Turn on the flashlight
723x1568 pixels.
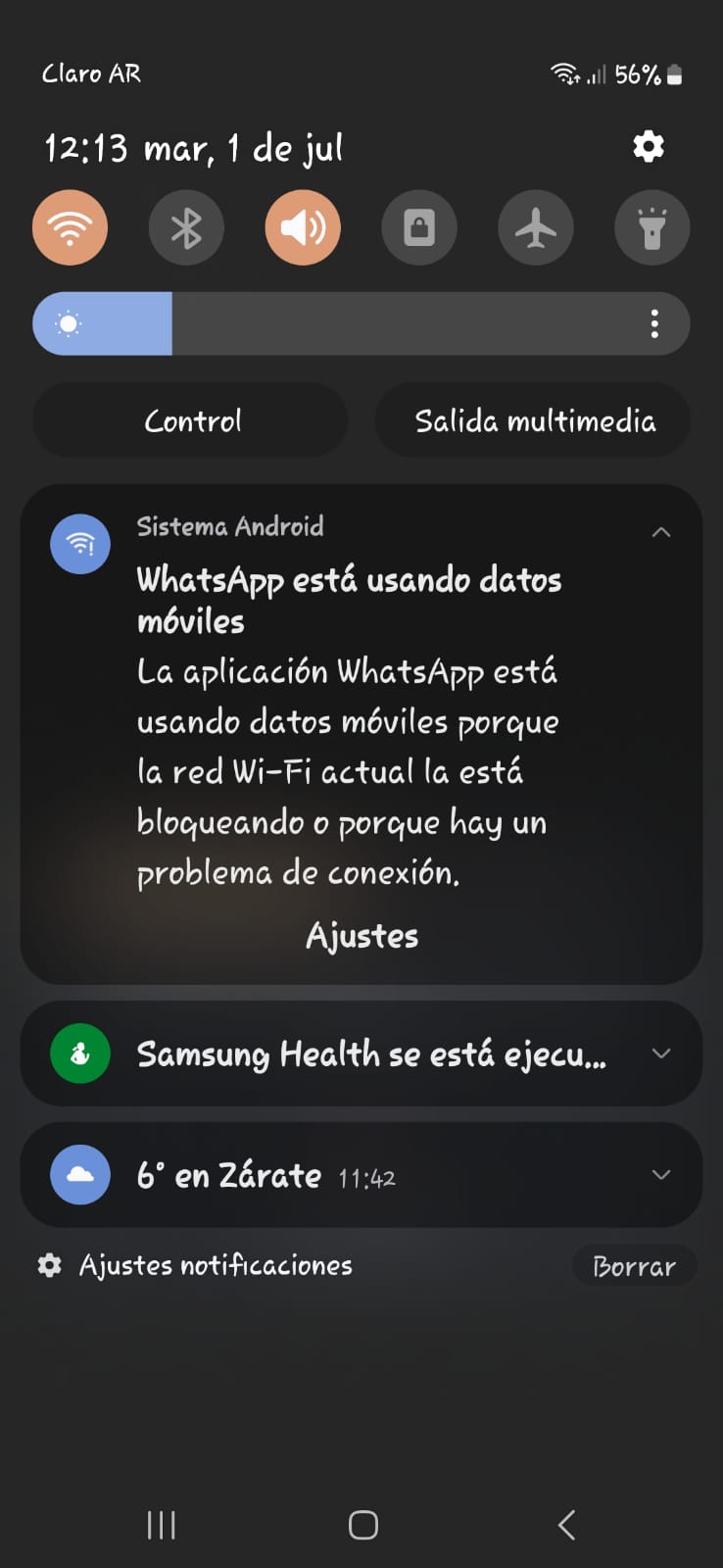point(652,228)
